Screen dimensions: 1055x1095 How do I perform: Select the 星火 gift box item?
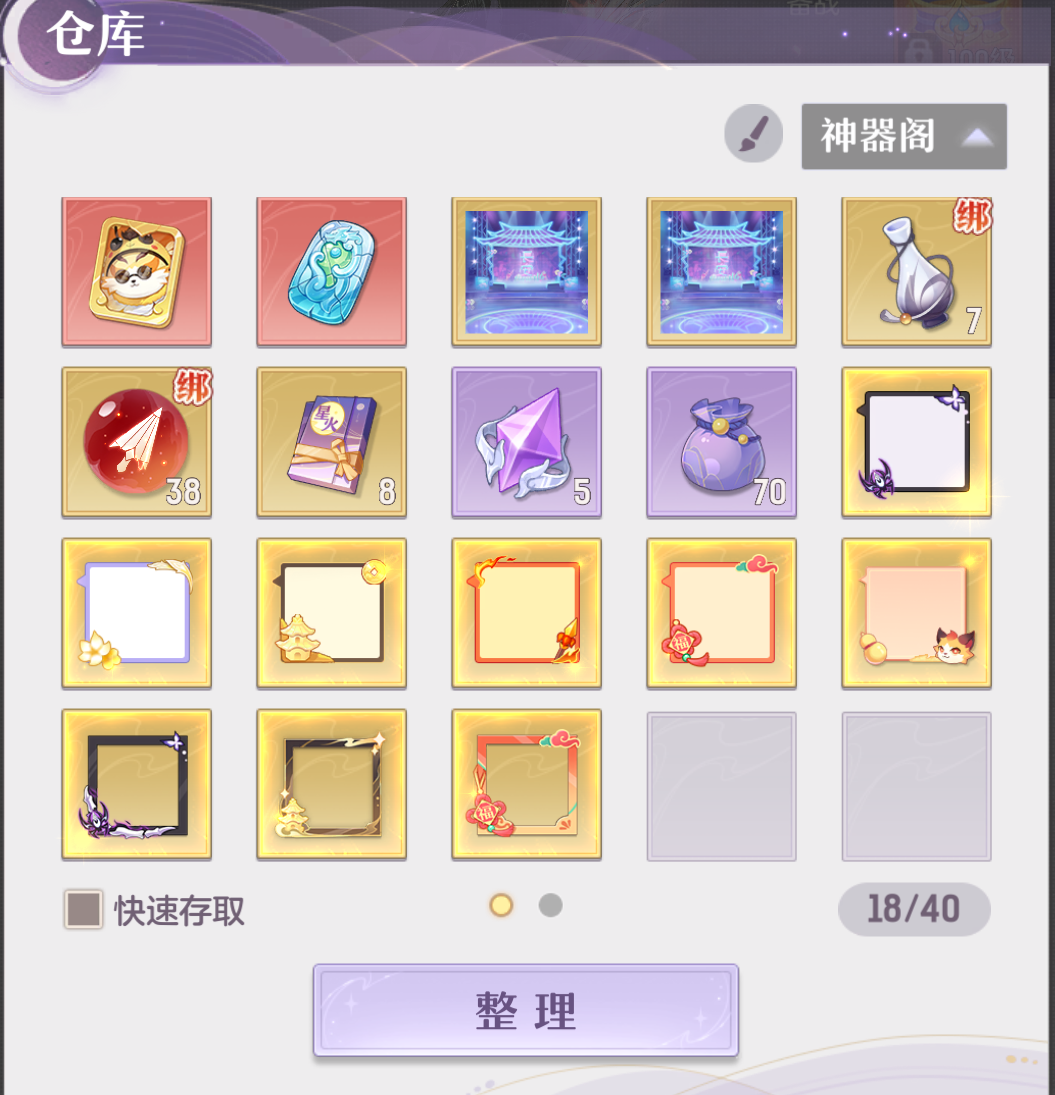332,442
